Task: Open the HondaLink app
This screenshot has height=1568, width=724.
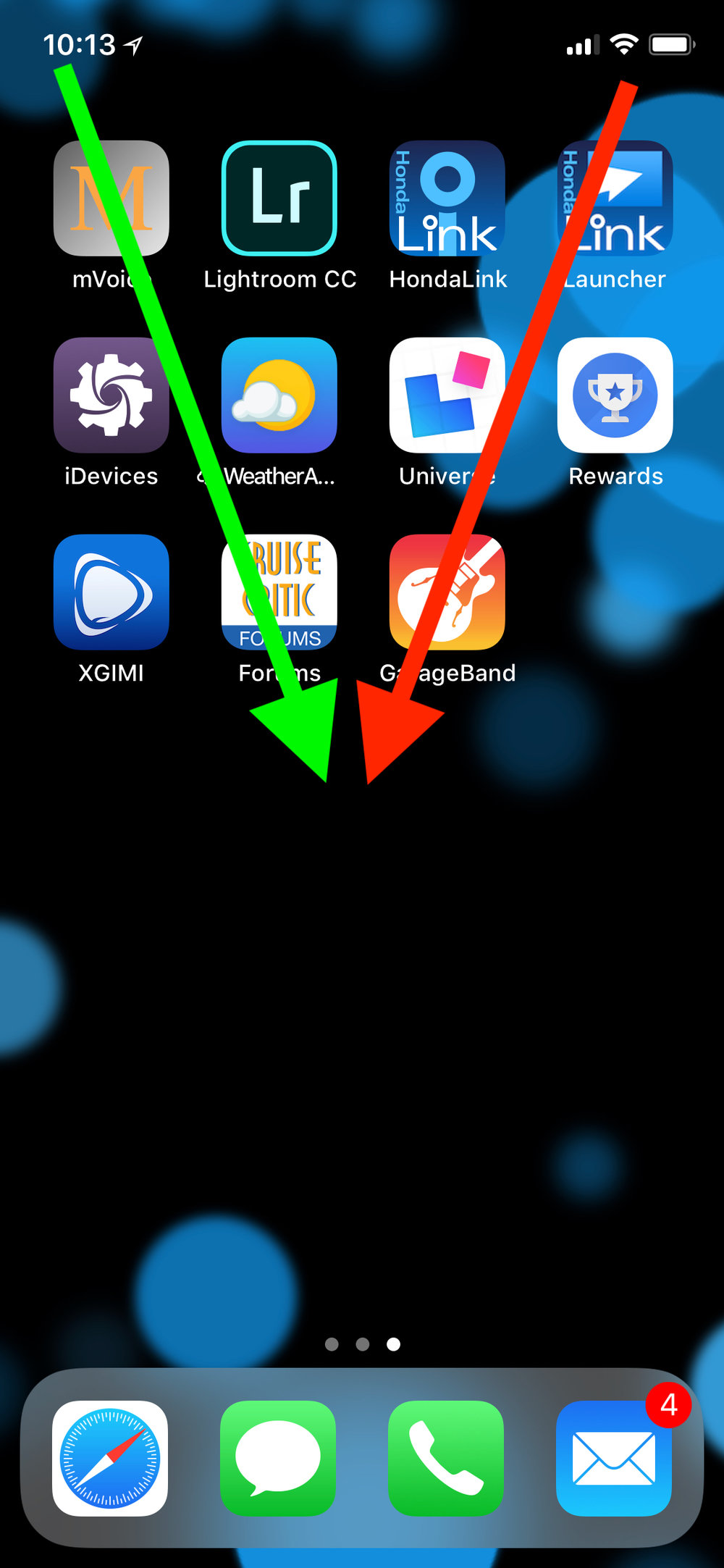Action: (447, 198)
